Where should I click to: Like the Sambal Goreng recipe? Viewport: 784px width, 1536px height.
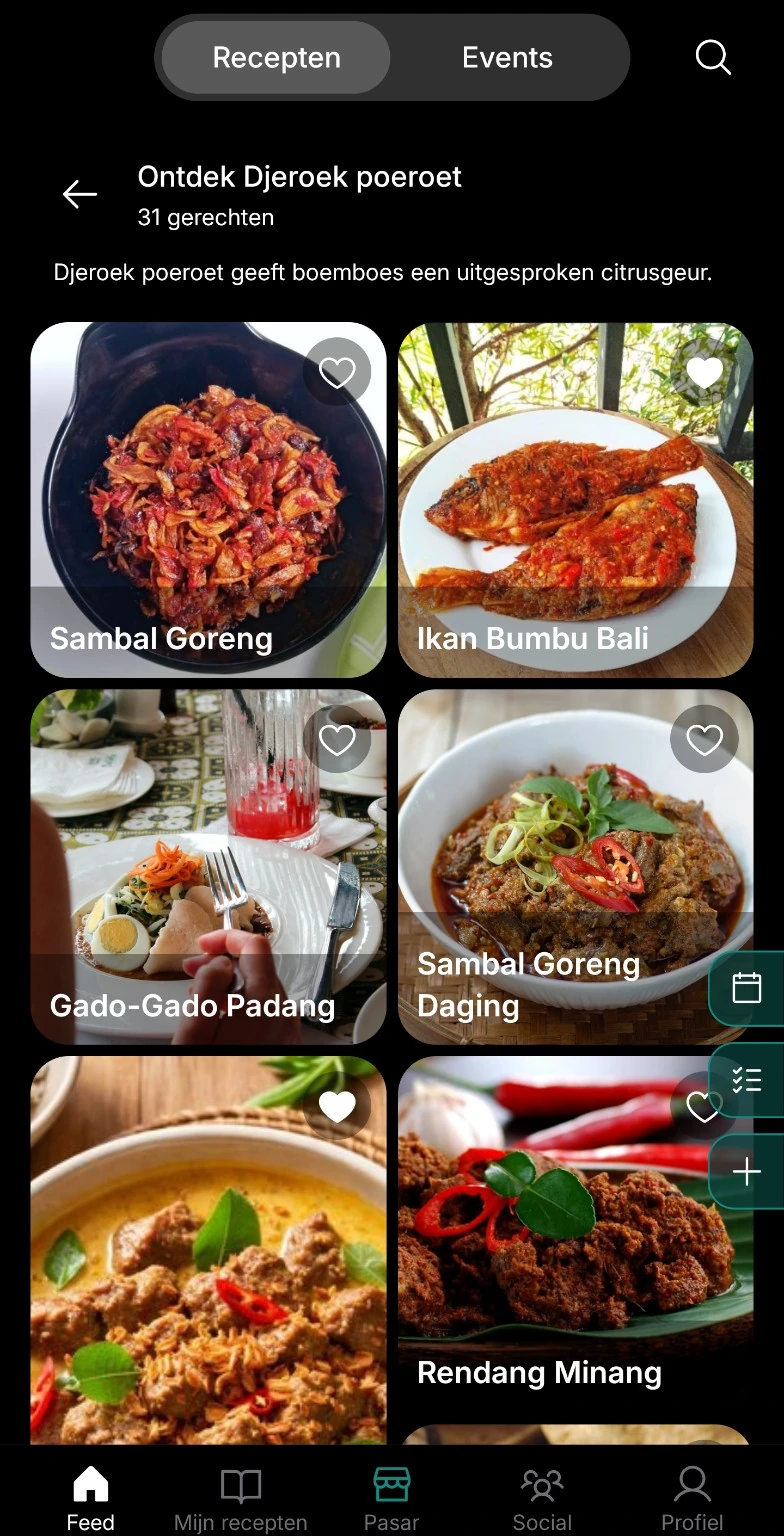coord(337,373)
